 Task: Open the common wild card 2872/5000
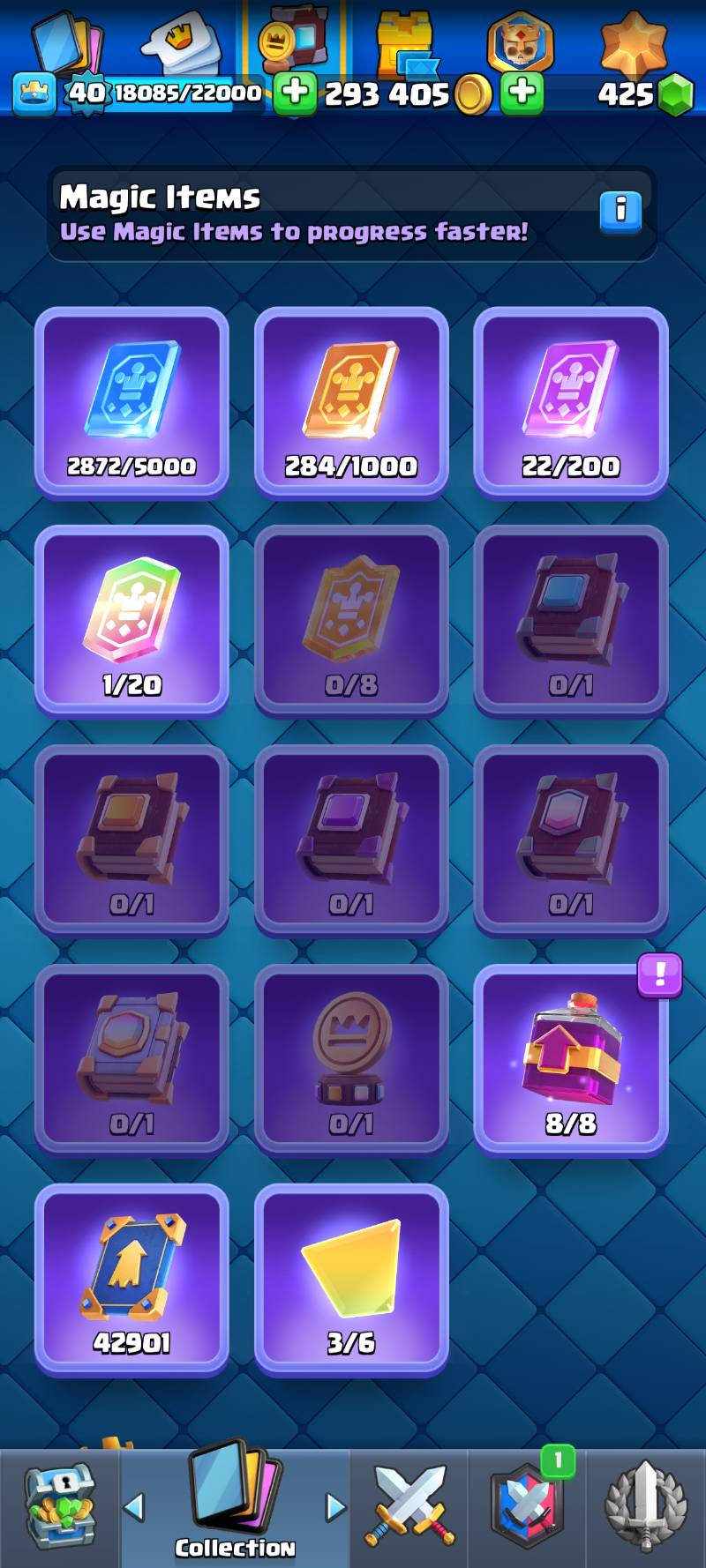[131, 403]
